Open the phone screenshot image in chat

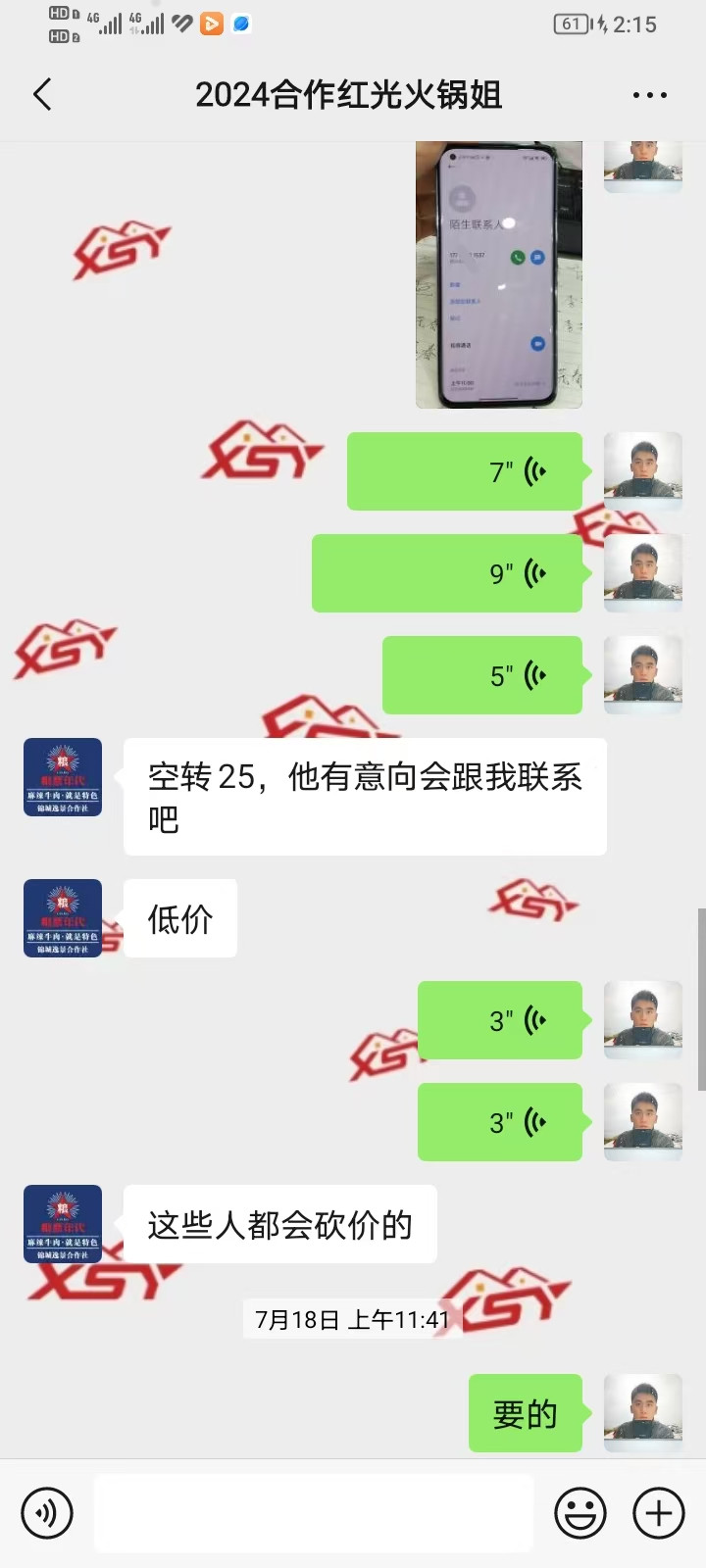[498, 274]
